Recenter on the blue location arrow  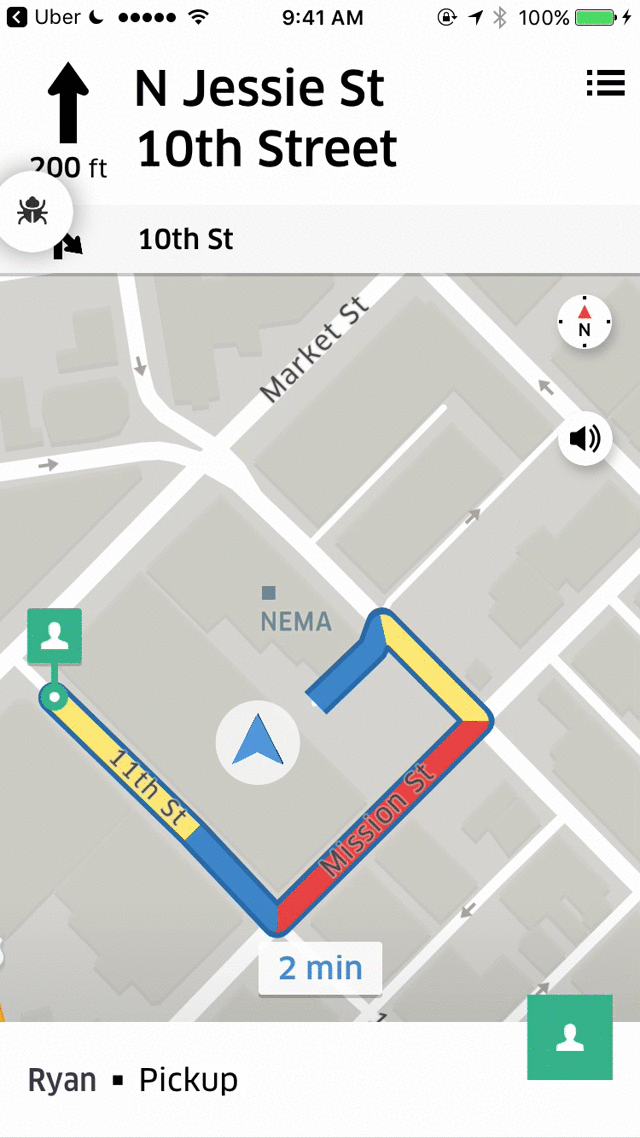click(258, 742)
